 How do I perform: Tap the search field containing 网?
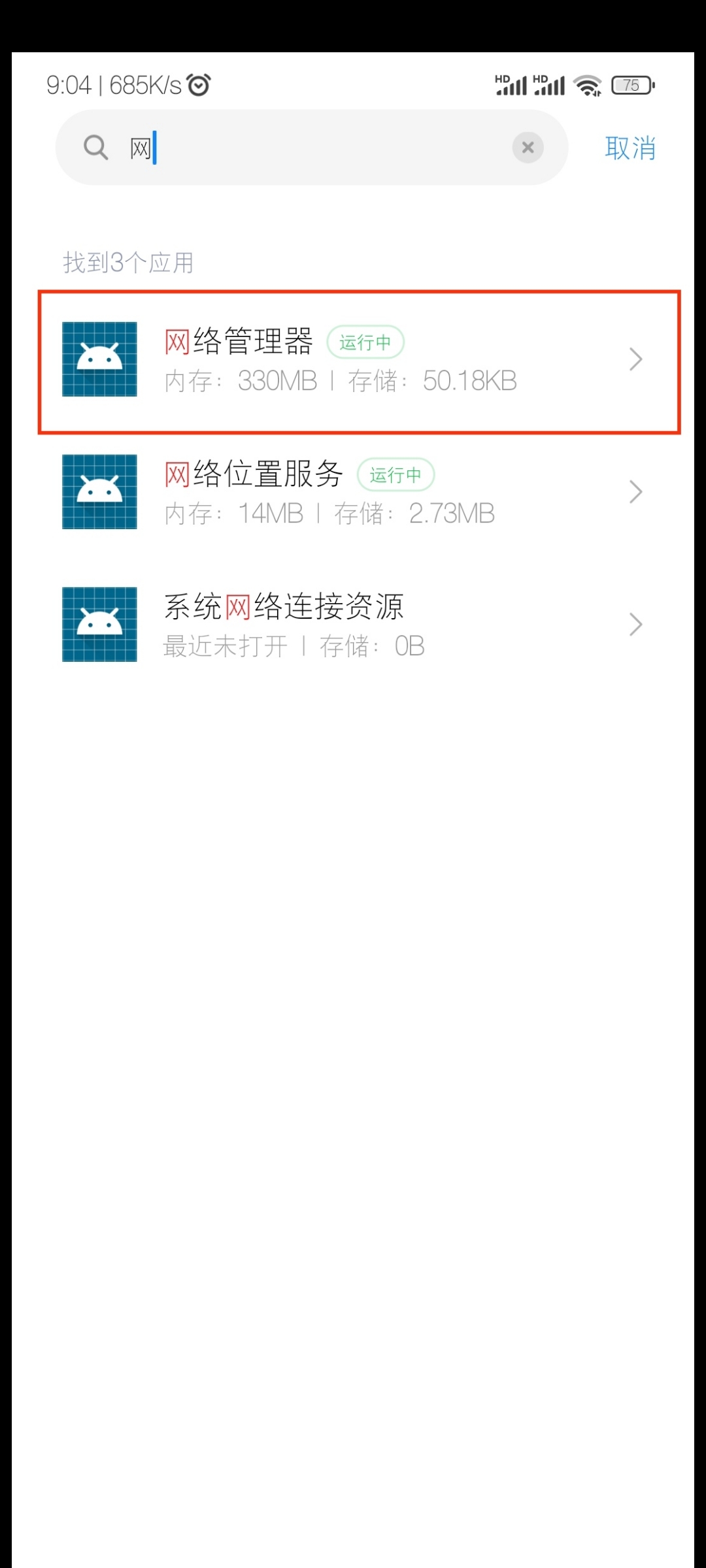312,148
